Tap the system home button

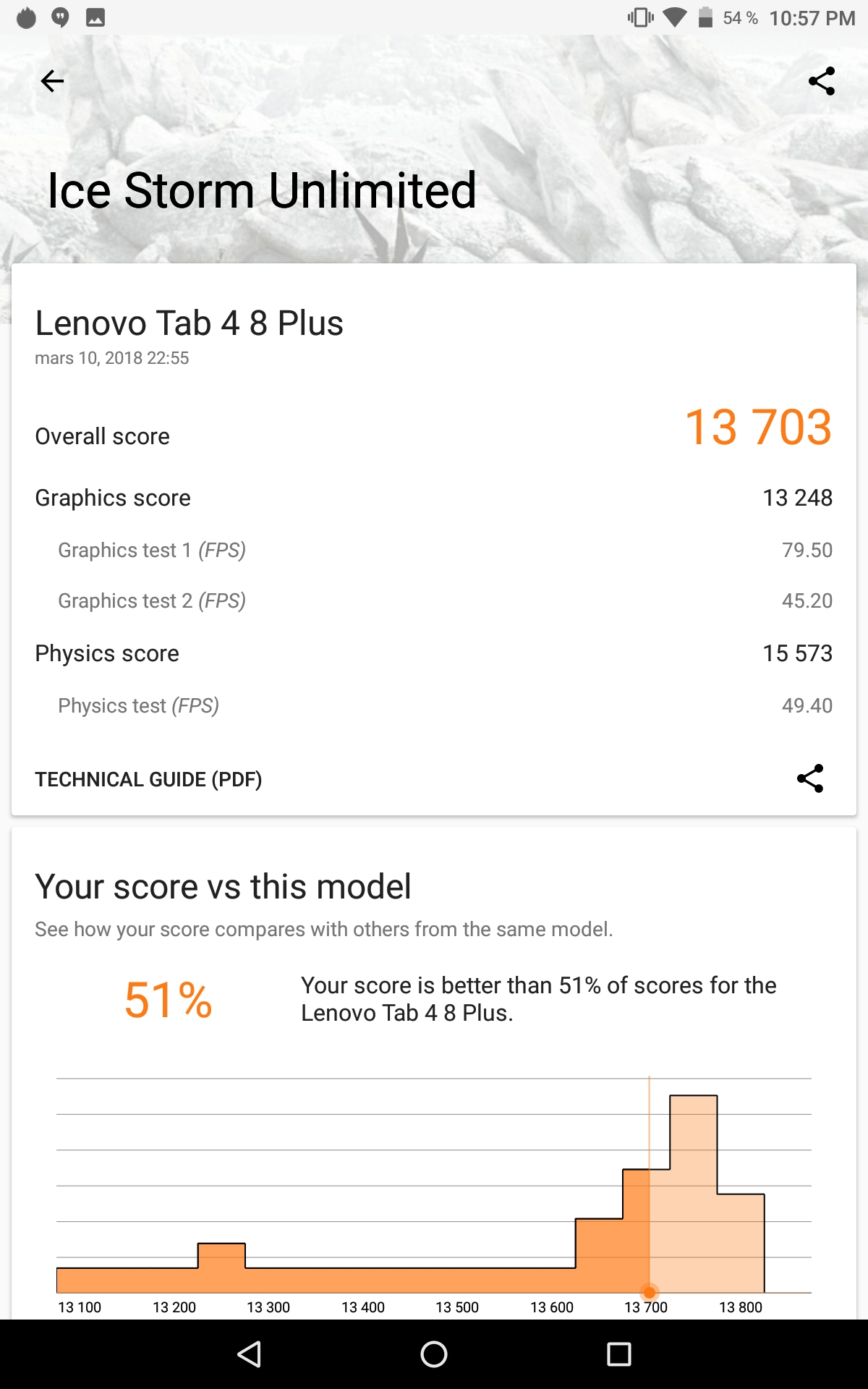click(x=434, y=1354)
